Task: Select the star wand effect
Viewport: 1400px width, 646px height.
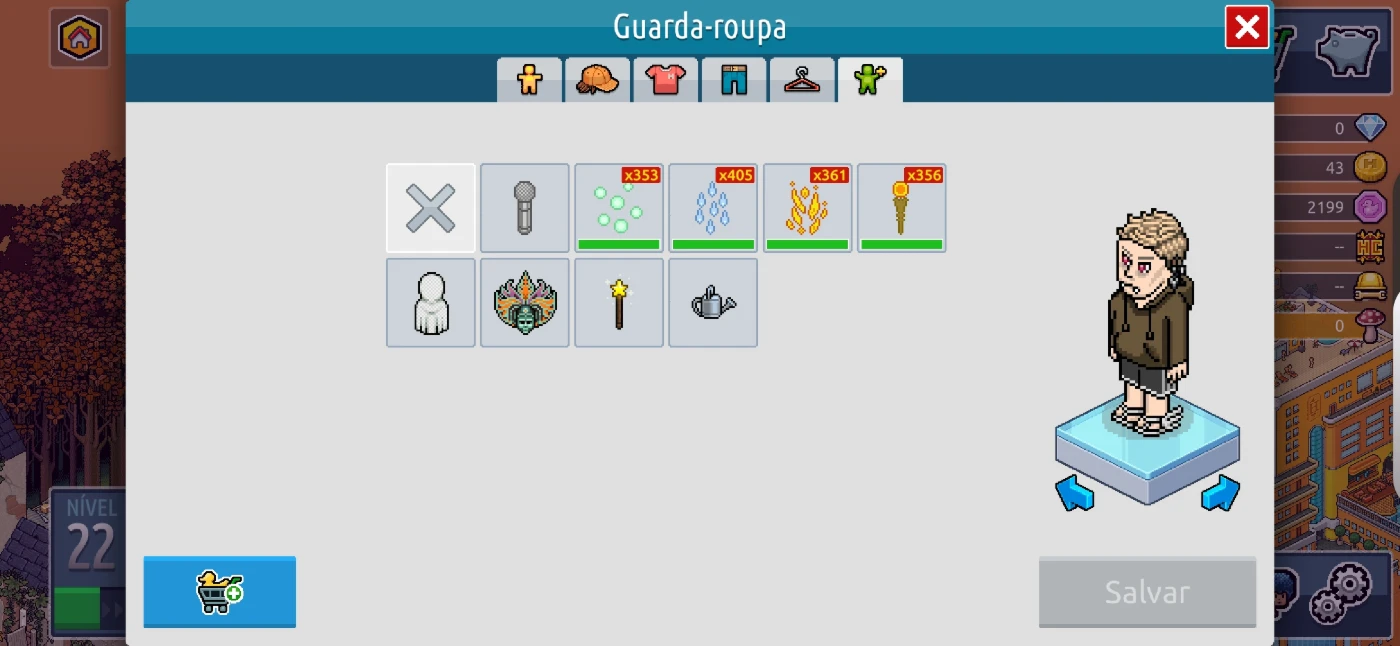Action: (x=619, y=303)
